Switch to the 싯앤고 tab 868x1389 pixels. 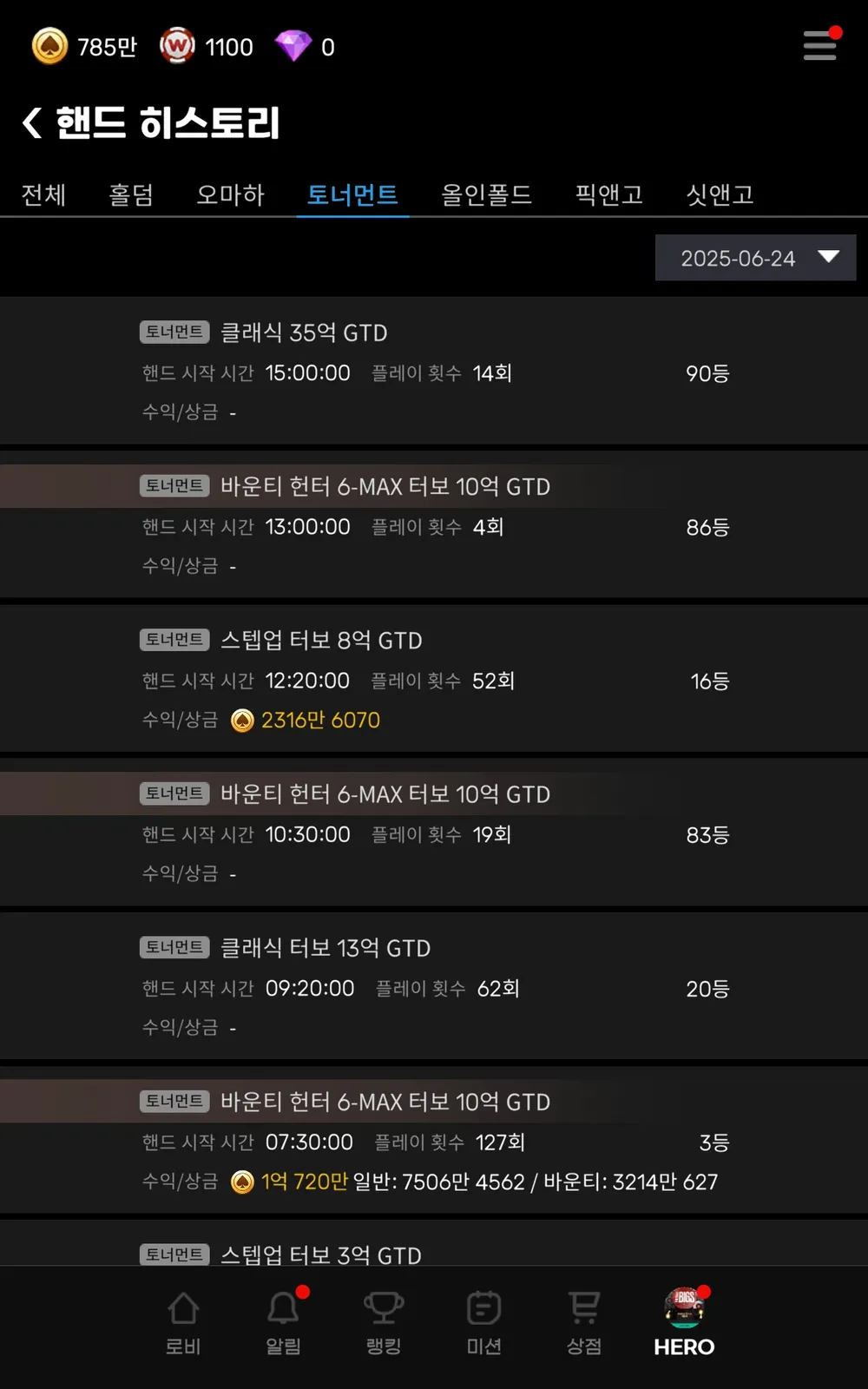(720, 194)
